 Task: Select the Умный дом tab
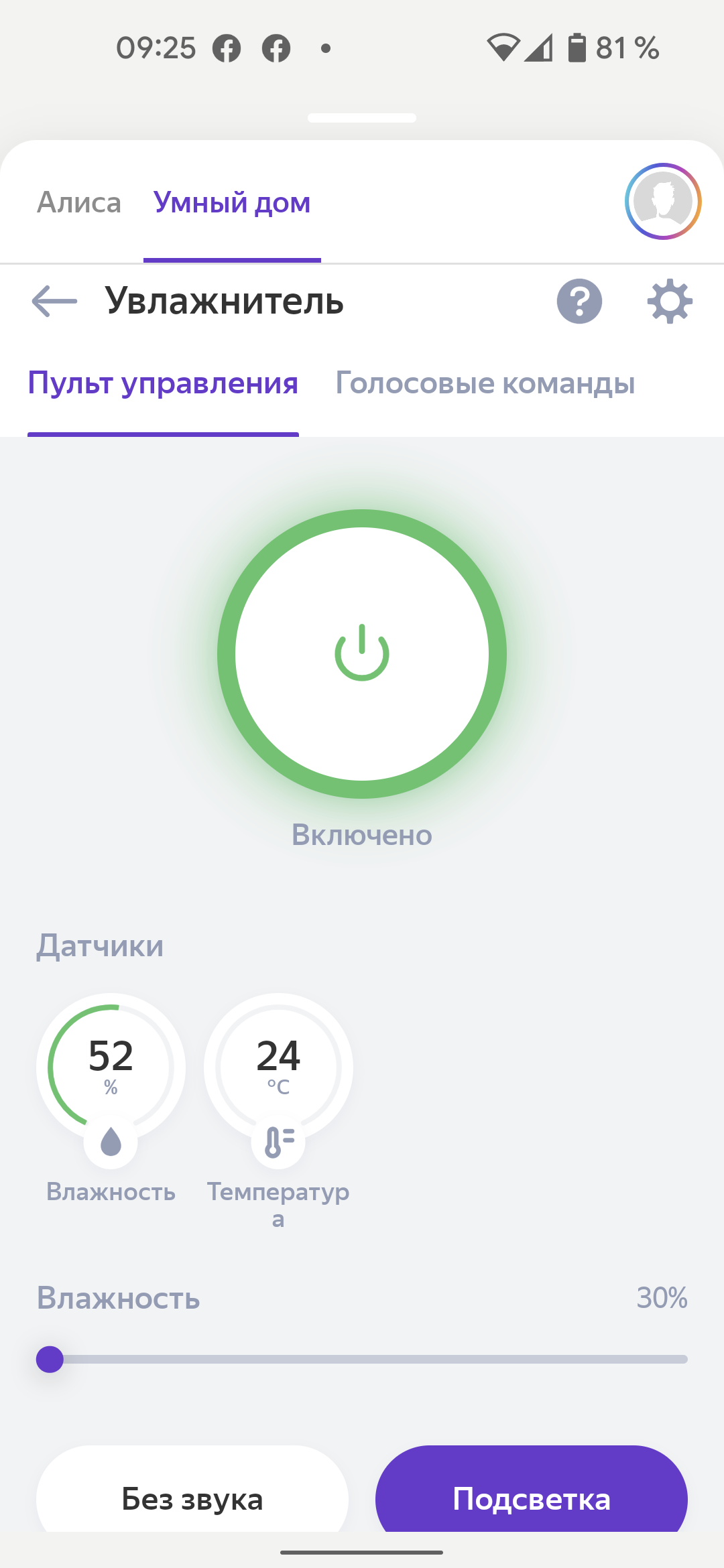[232, 202]
